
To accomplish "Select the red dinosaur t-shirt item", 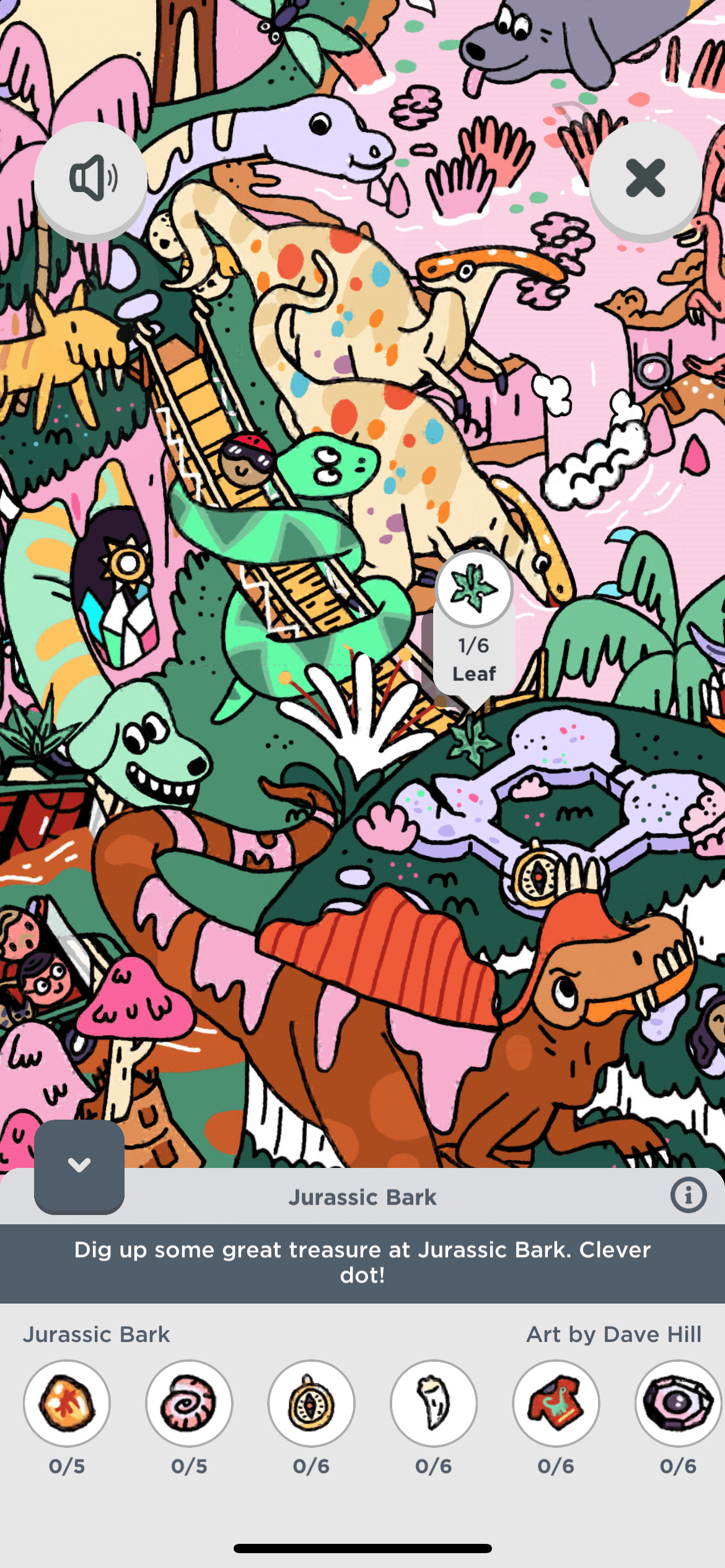I will coord(556,1403).
